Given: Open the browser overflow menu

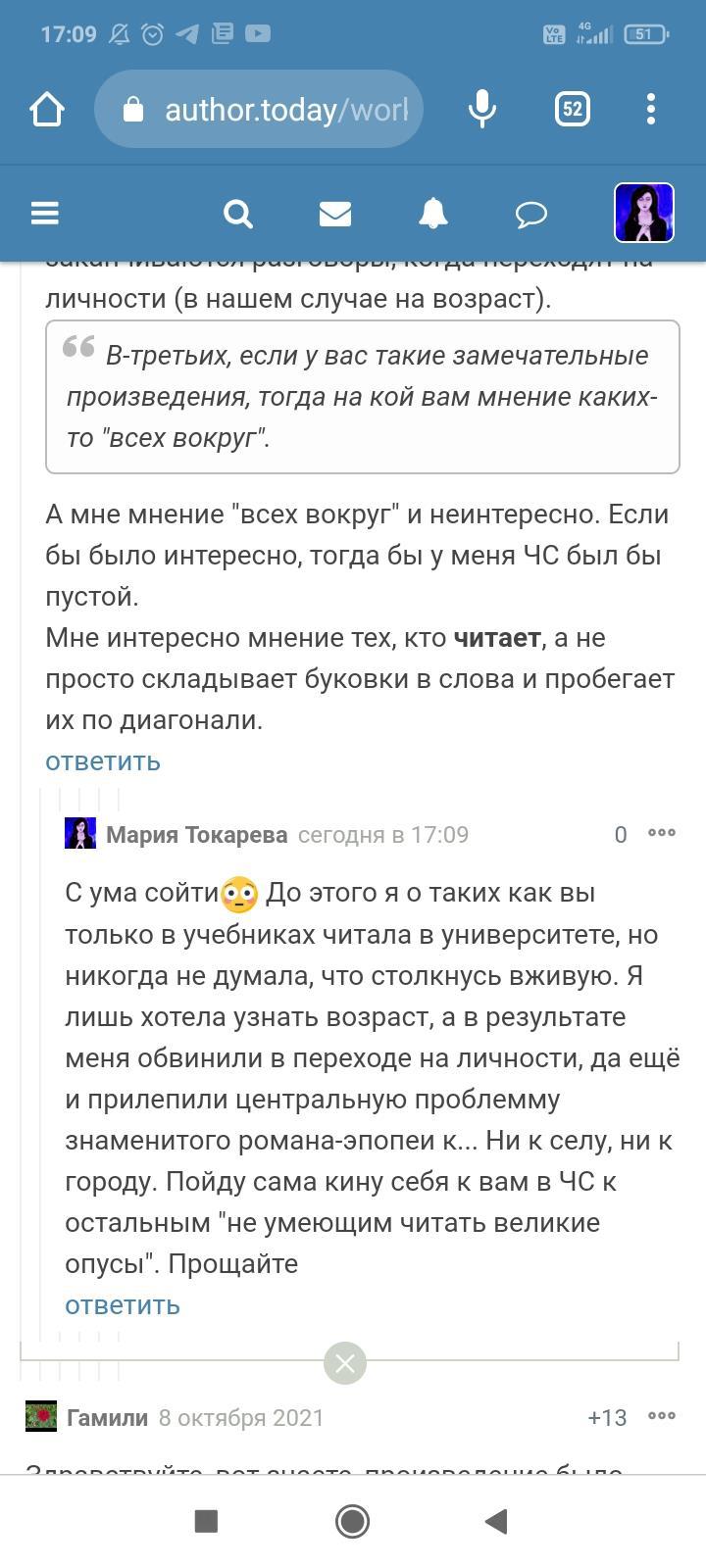Looking at the screenshot, I should pyautogui.click(x=651, y=109).
